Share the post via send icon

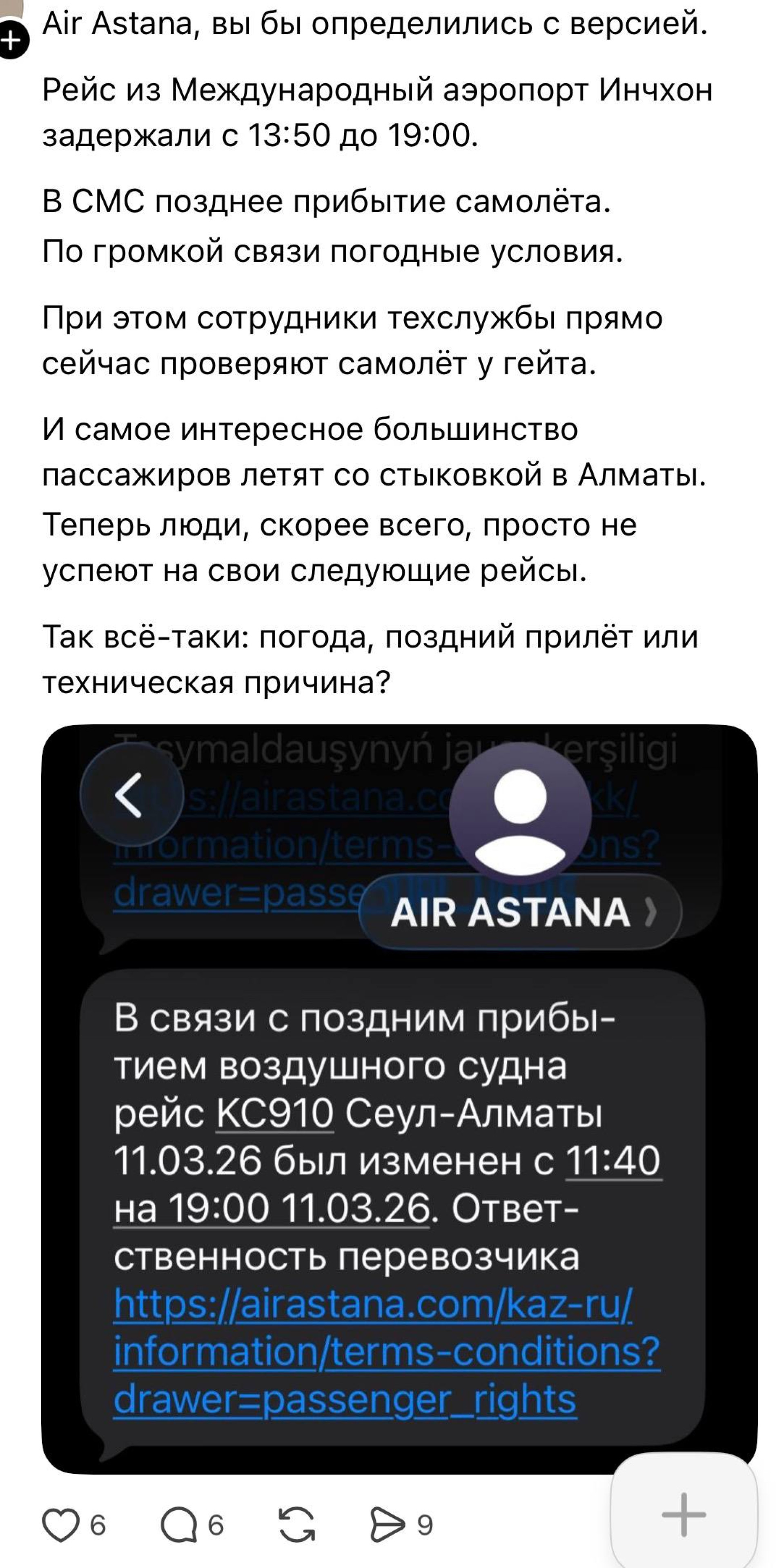[x=387, y=1525]
